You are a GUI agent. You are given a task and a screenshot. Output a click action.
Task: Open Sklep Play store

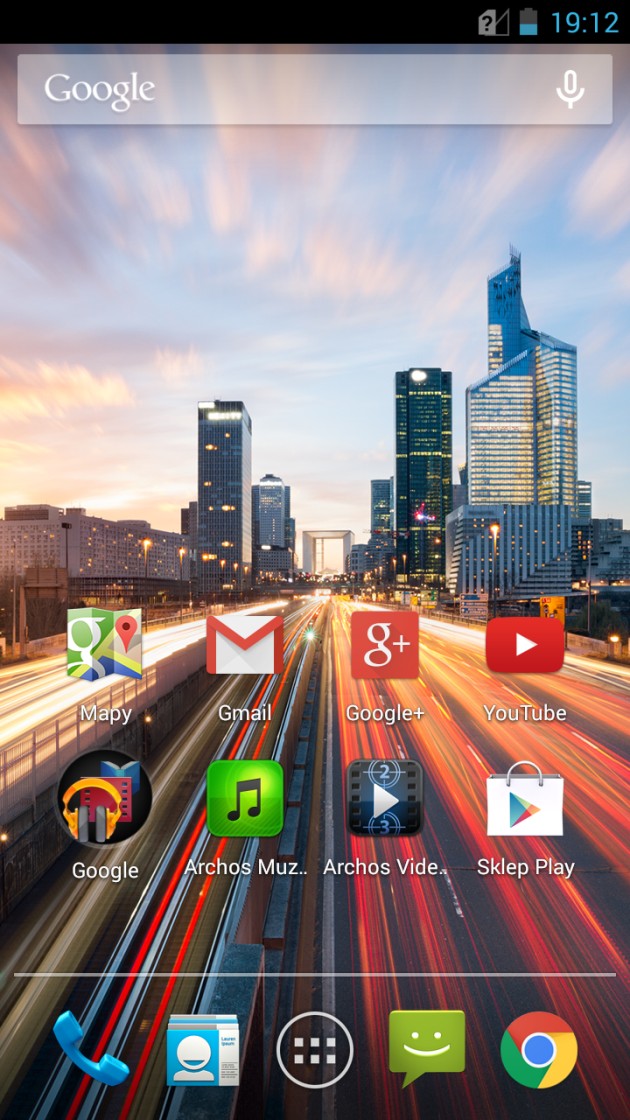point(525,800)
